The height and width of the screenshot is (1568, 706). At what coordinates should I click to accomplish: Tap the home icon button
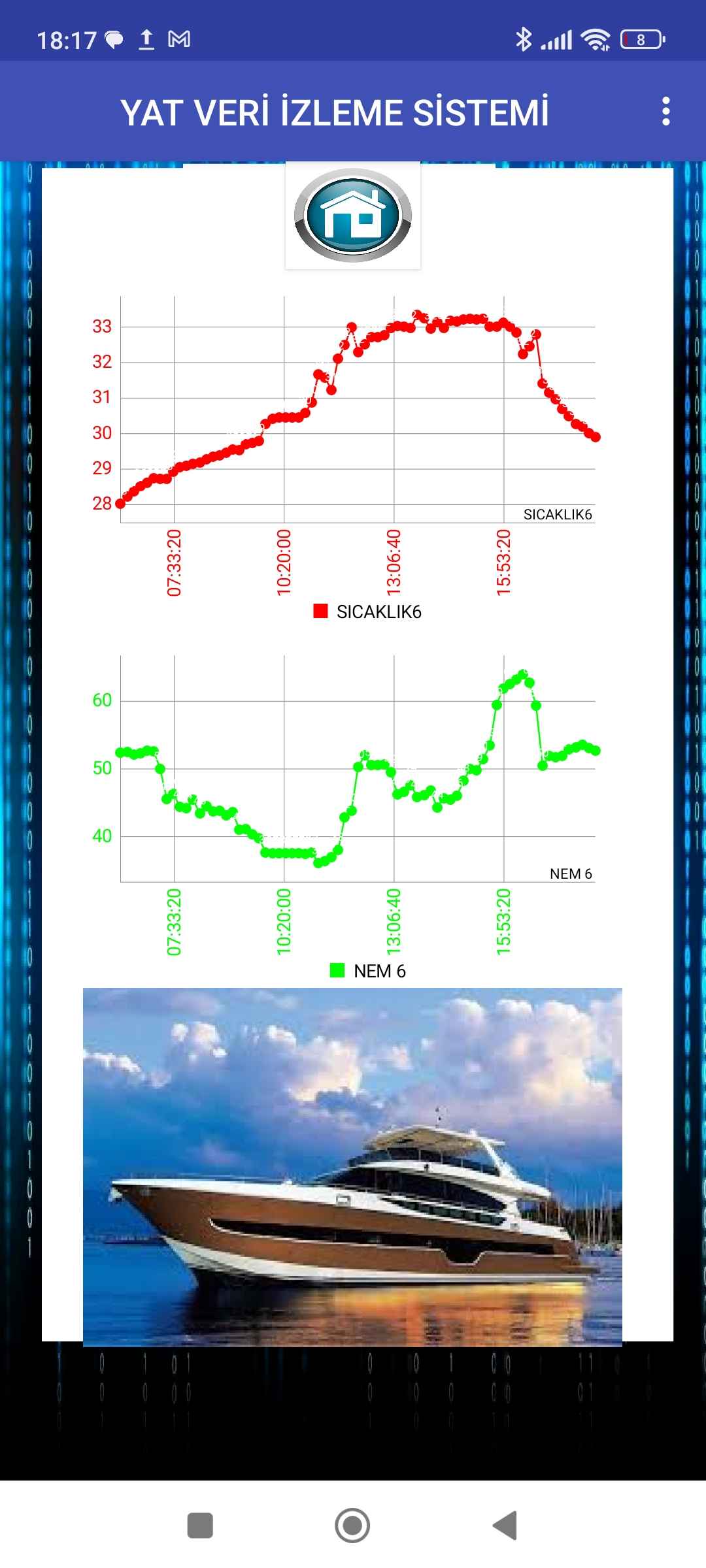(x=353, y=216)
